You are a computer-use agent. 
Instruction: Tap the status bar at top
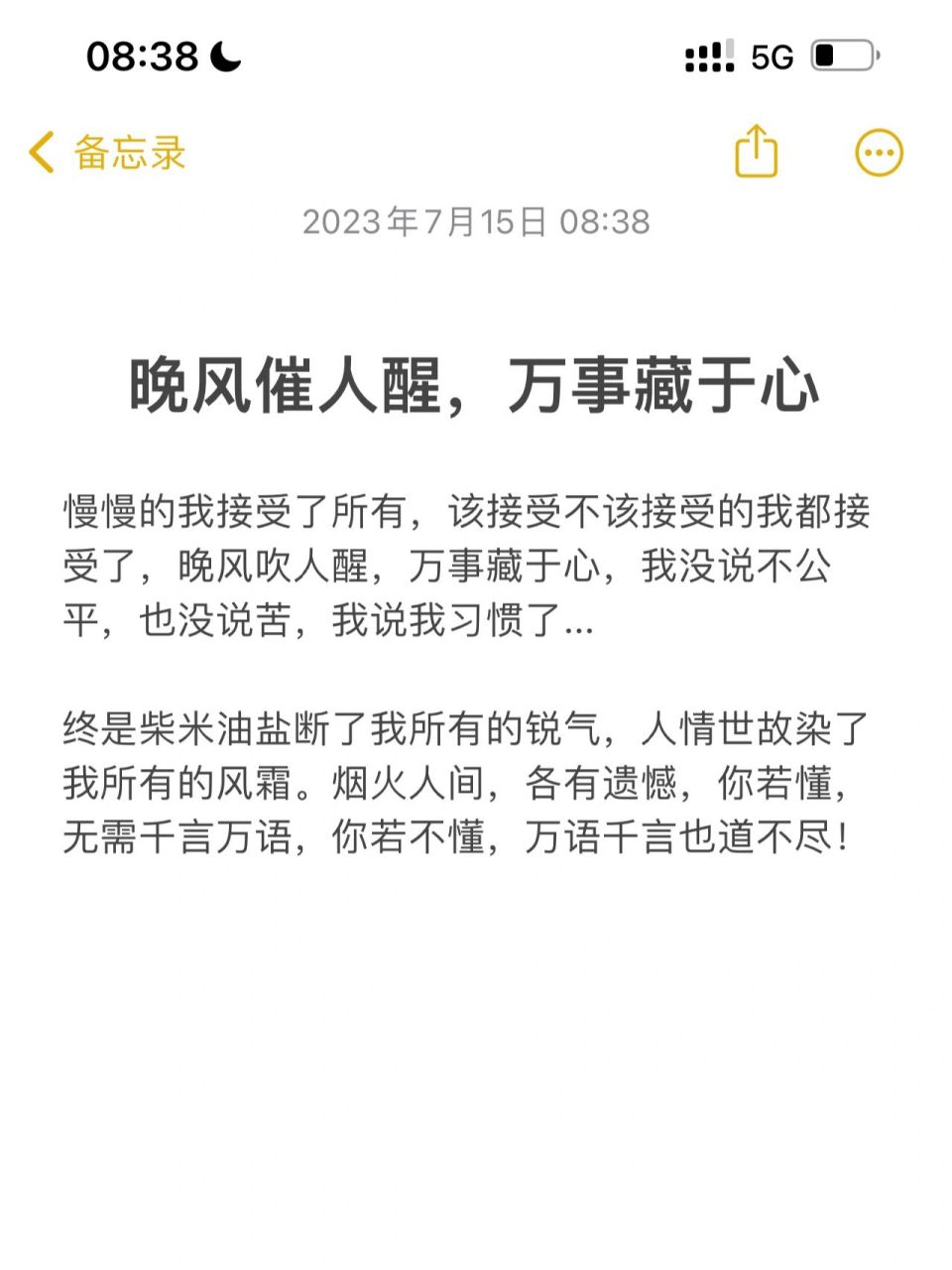(476, 57)
